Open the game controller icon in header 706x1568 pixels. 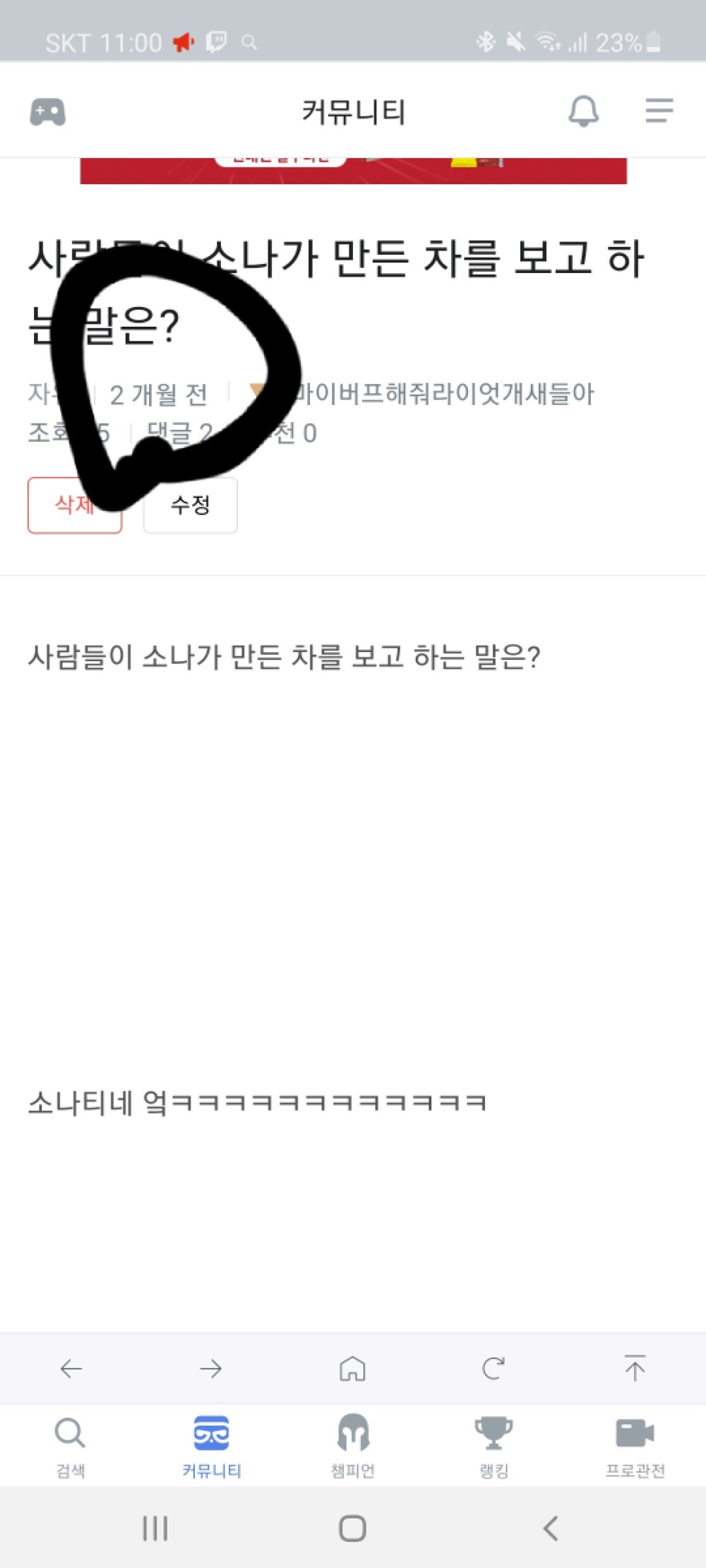tap(47, 112)
